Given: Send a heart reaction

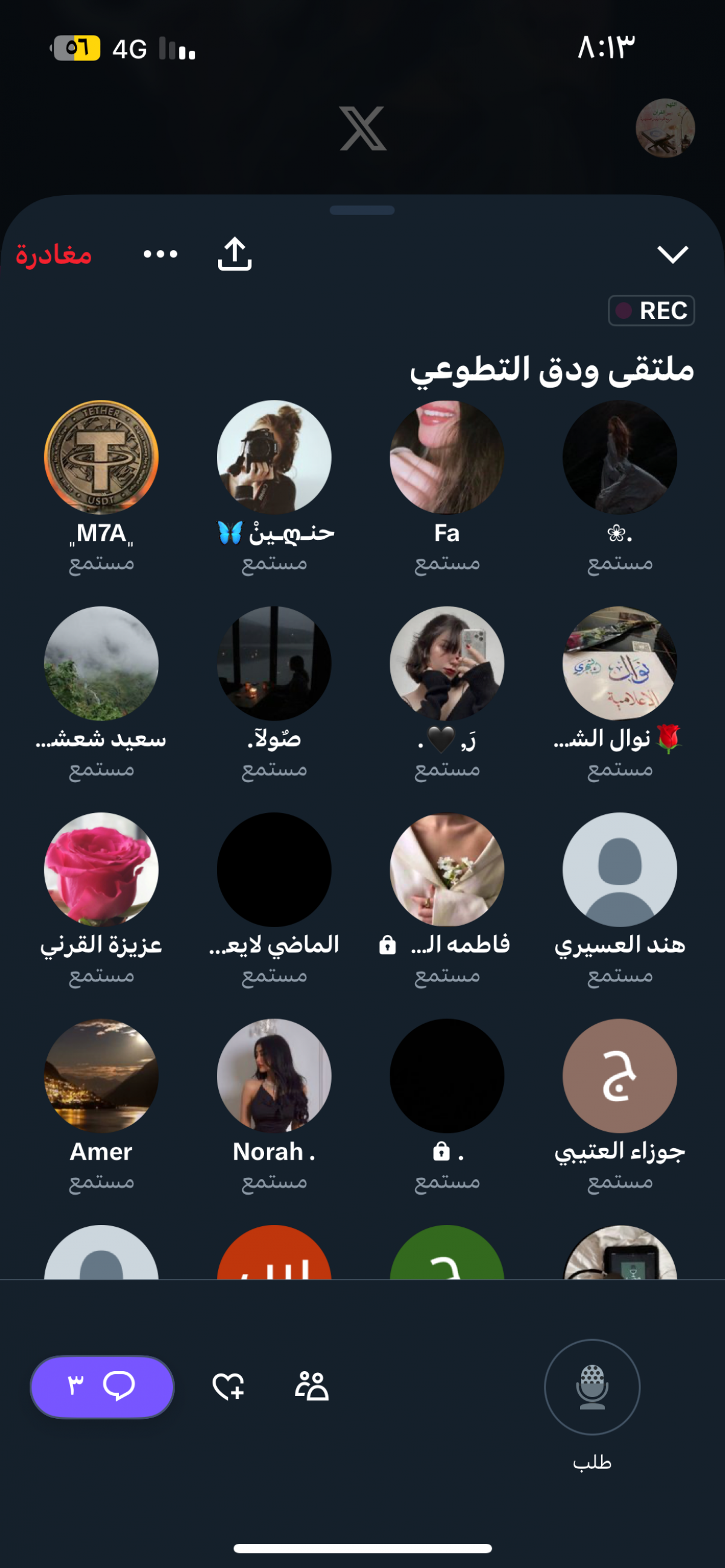Looking at the screenshot, I should click(x=228, y=1387).
